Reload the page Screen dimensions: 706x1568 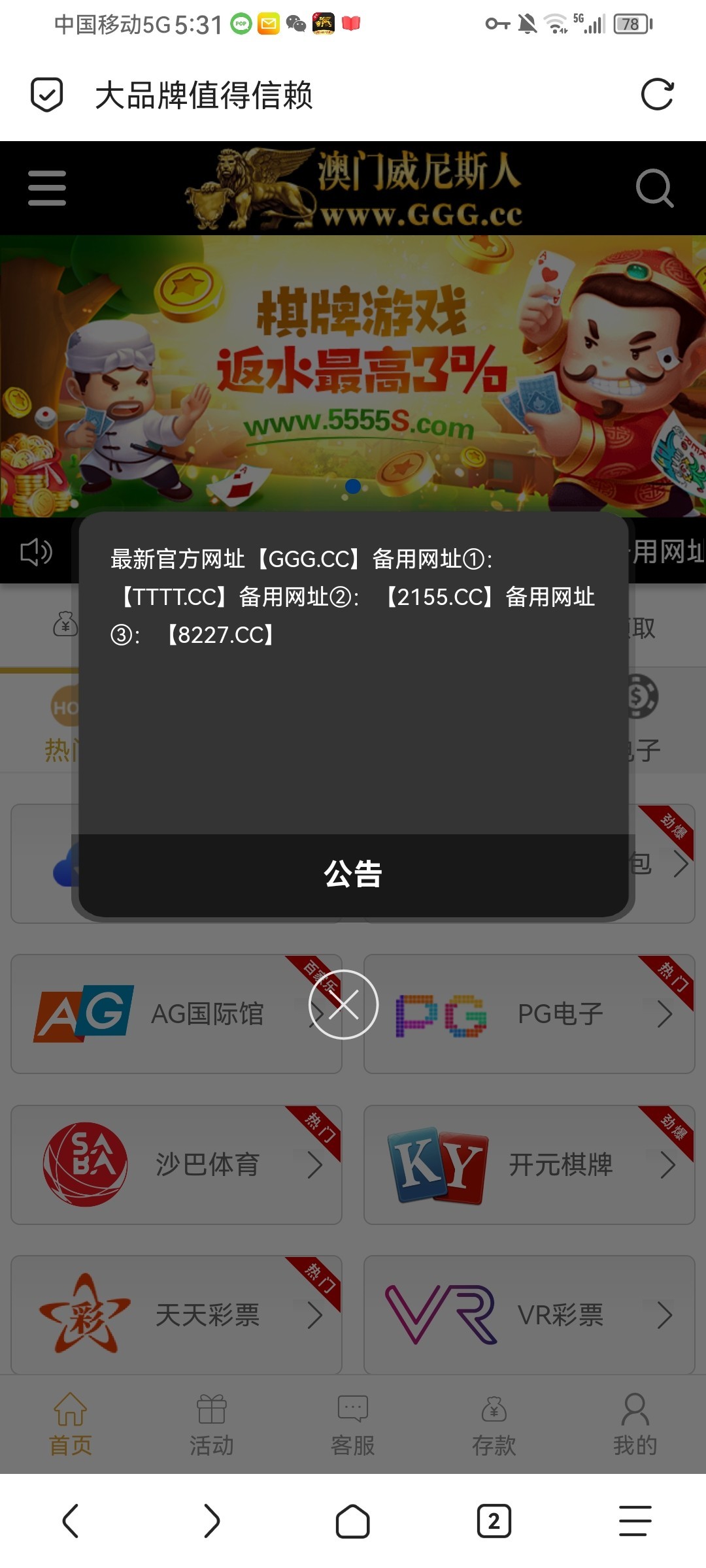(657, 95)
